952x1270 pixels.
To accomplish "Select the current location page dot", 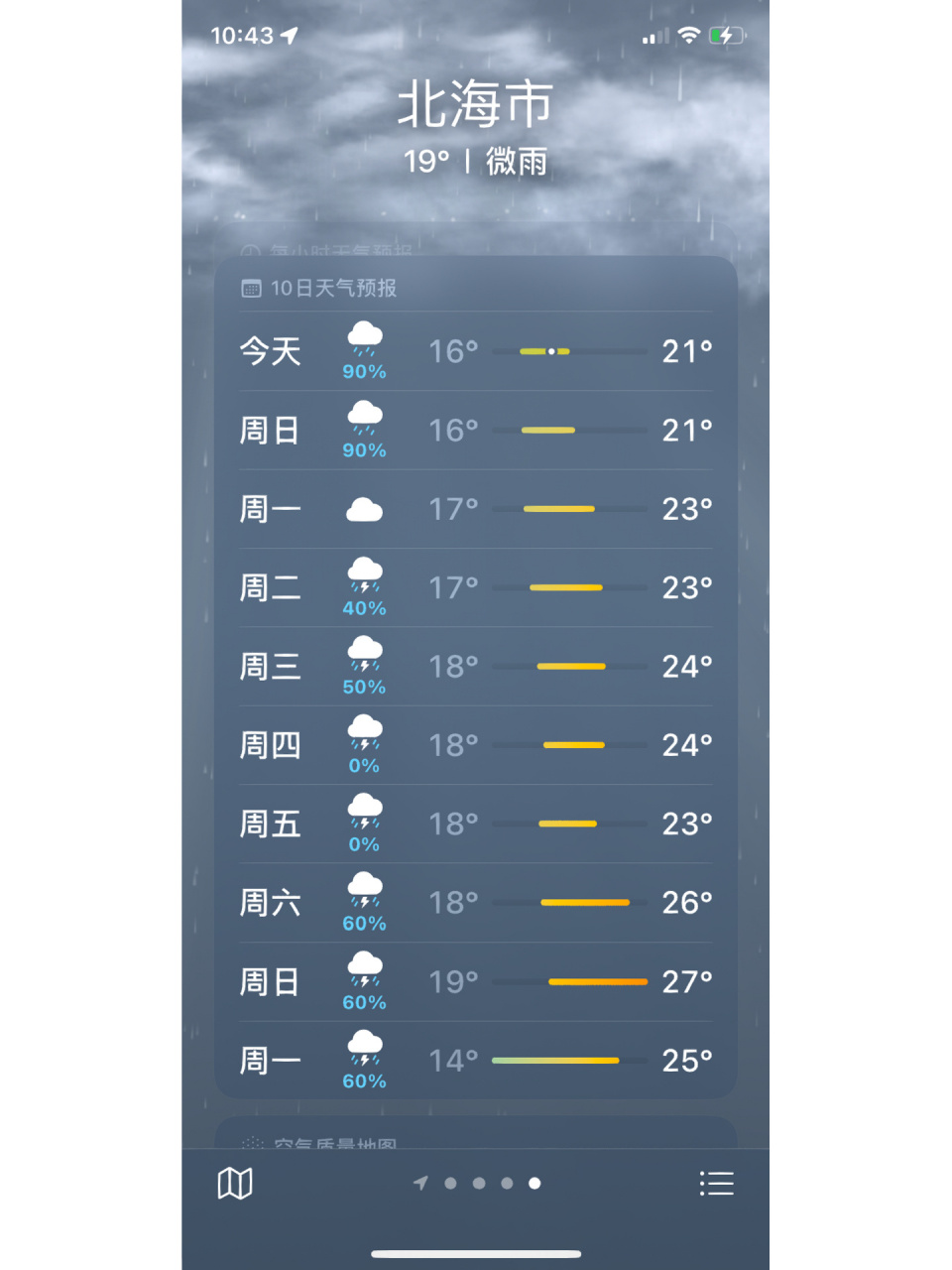I will [419, 1183].
